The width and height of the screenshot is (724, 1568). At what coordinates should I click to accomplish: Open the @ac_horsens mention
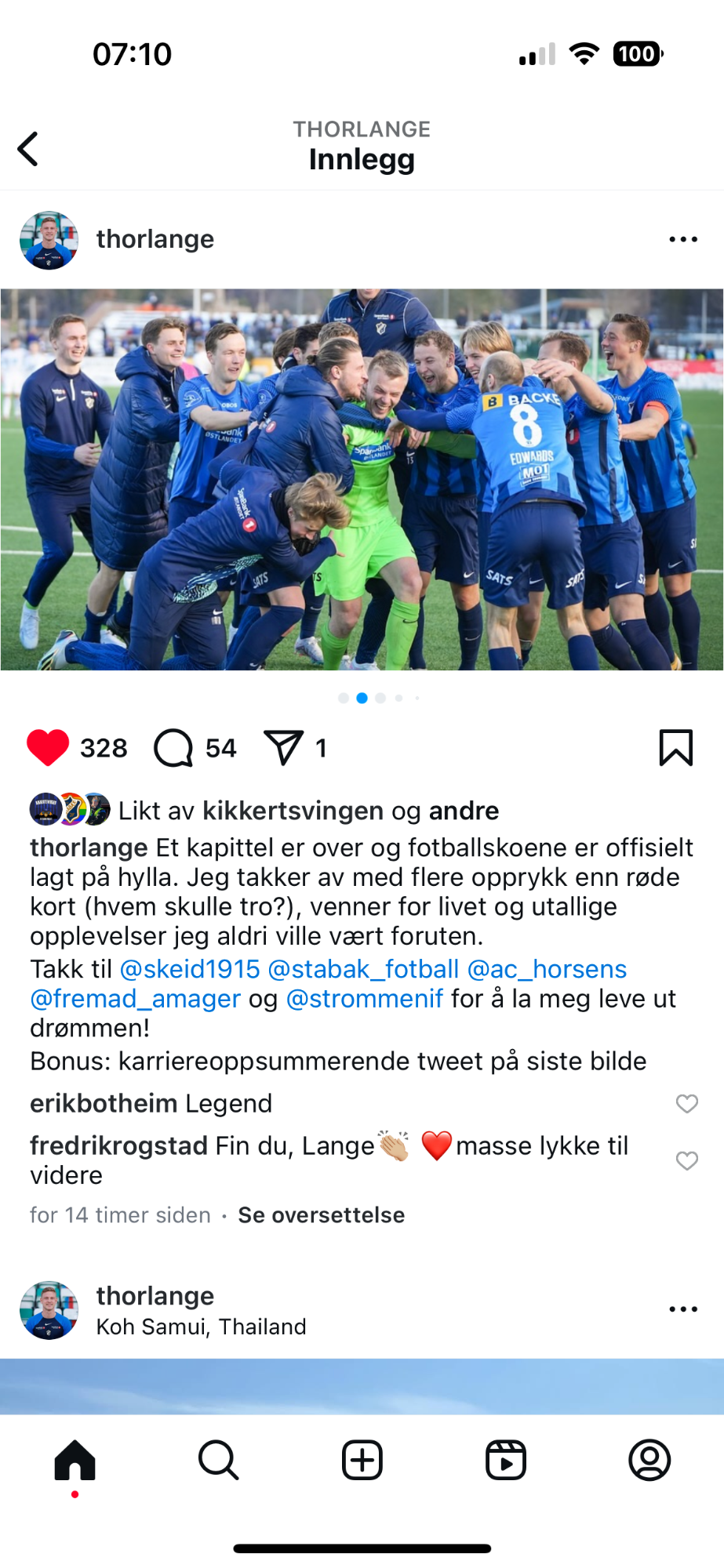coord(547,969)
